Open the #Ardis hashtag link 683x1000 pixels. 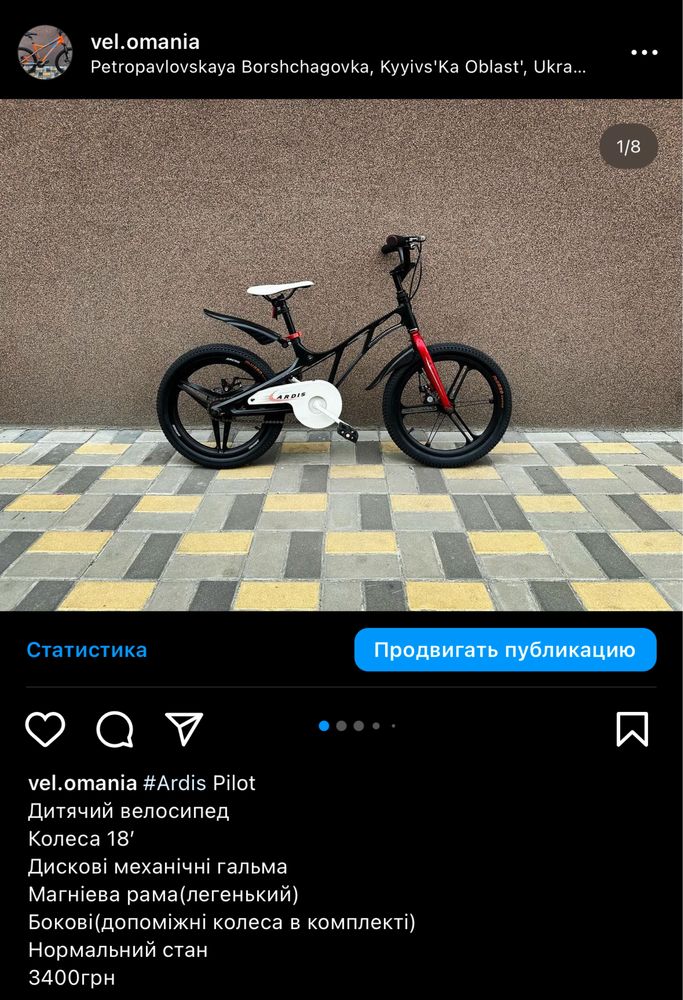(175, 783)
